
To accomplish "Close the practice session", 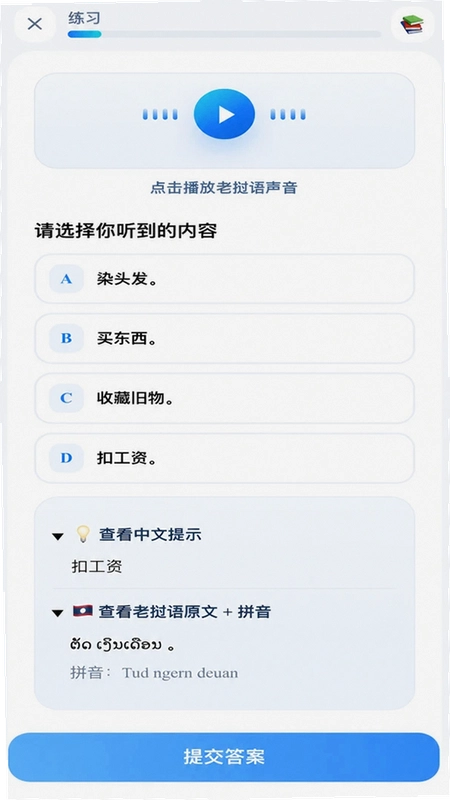I will coord(35,23).
